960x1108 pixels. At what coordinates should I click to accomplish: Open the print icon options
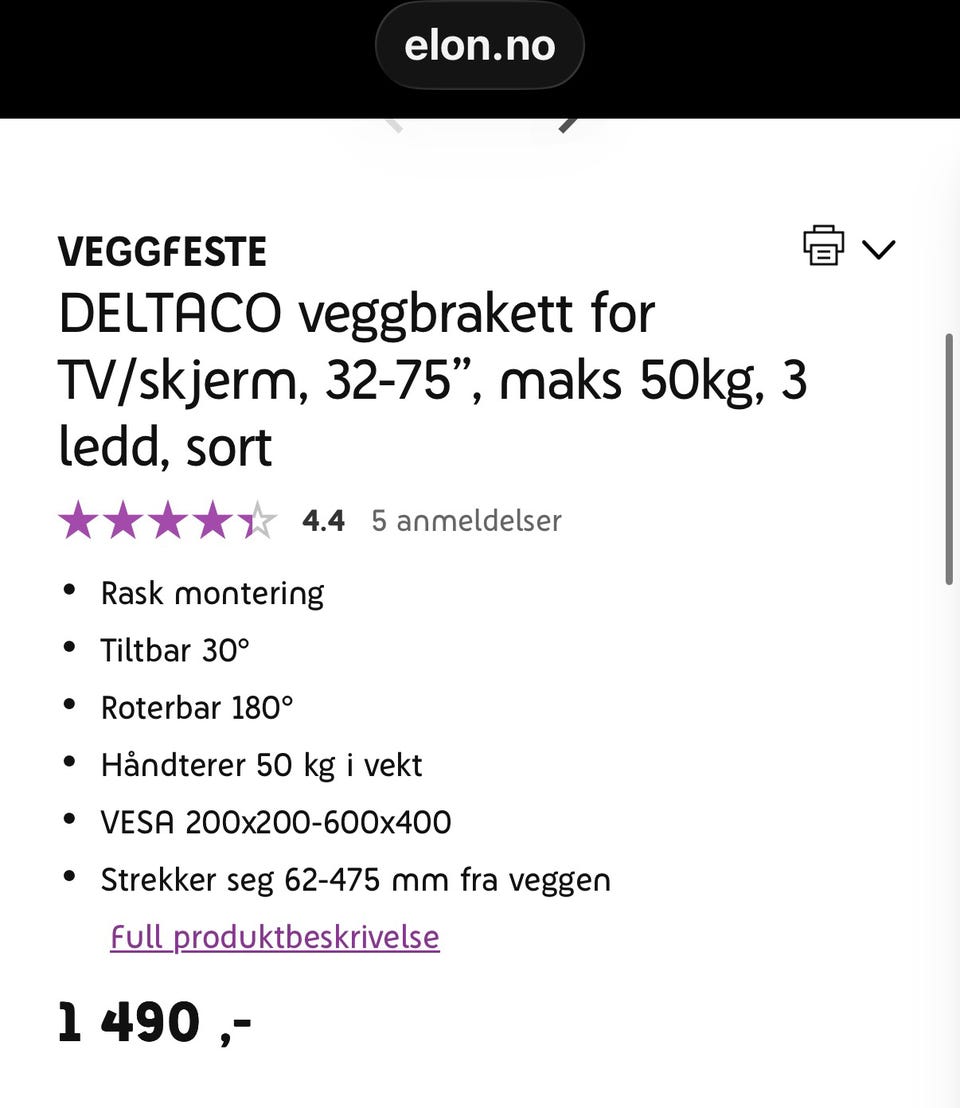(x=823, y=246)
